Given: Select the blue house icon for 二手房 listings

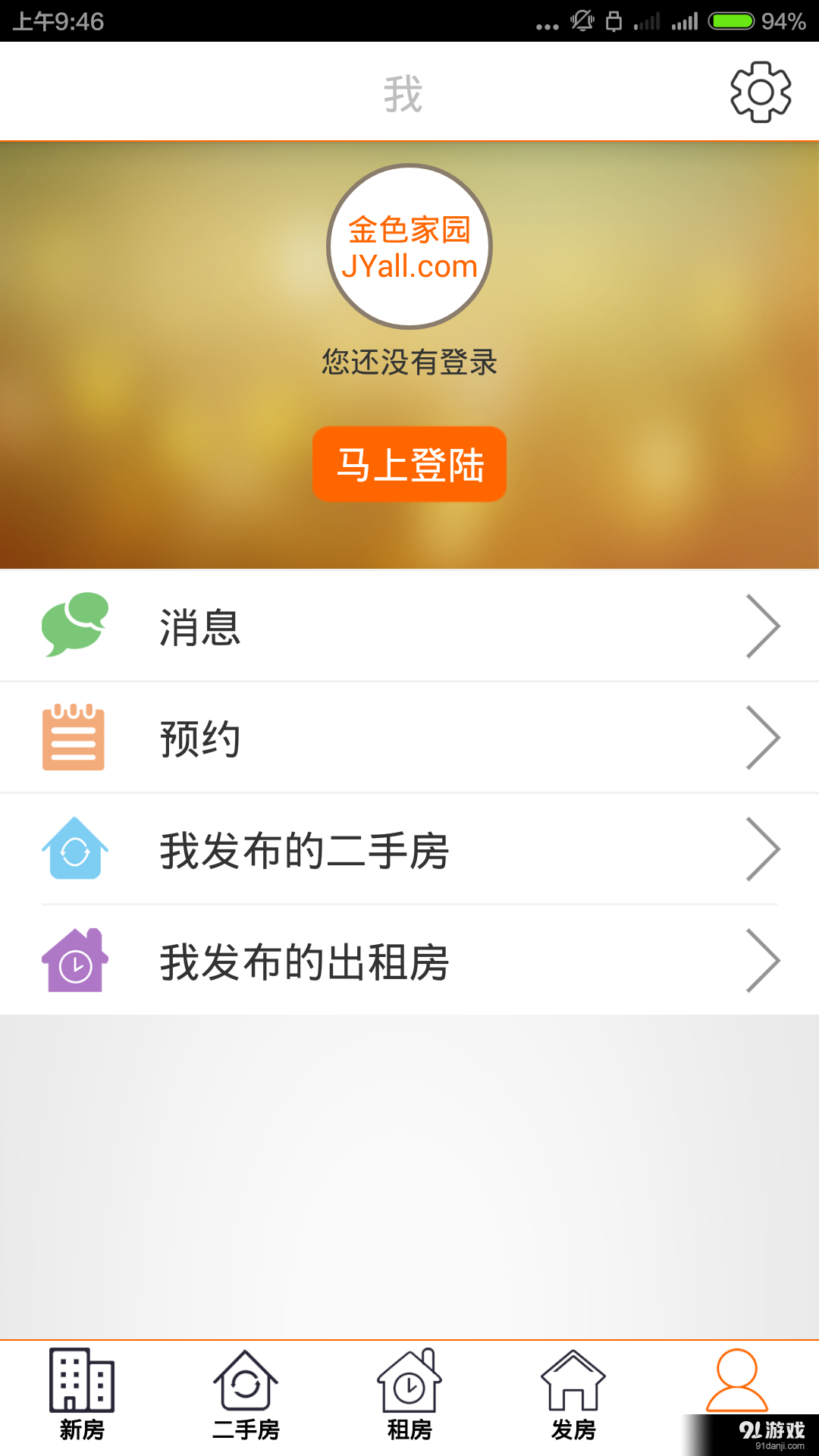Looking at the screenshot, I should [74, 848].
